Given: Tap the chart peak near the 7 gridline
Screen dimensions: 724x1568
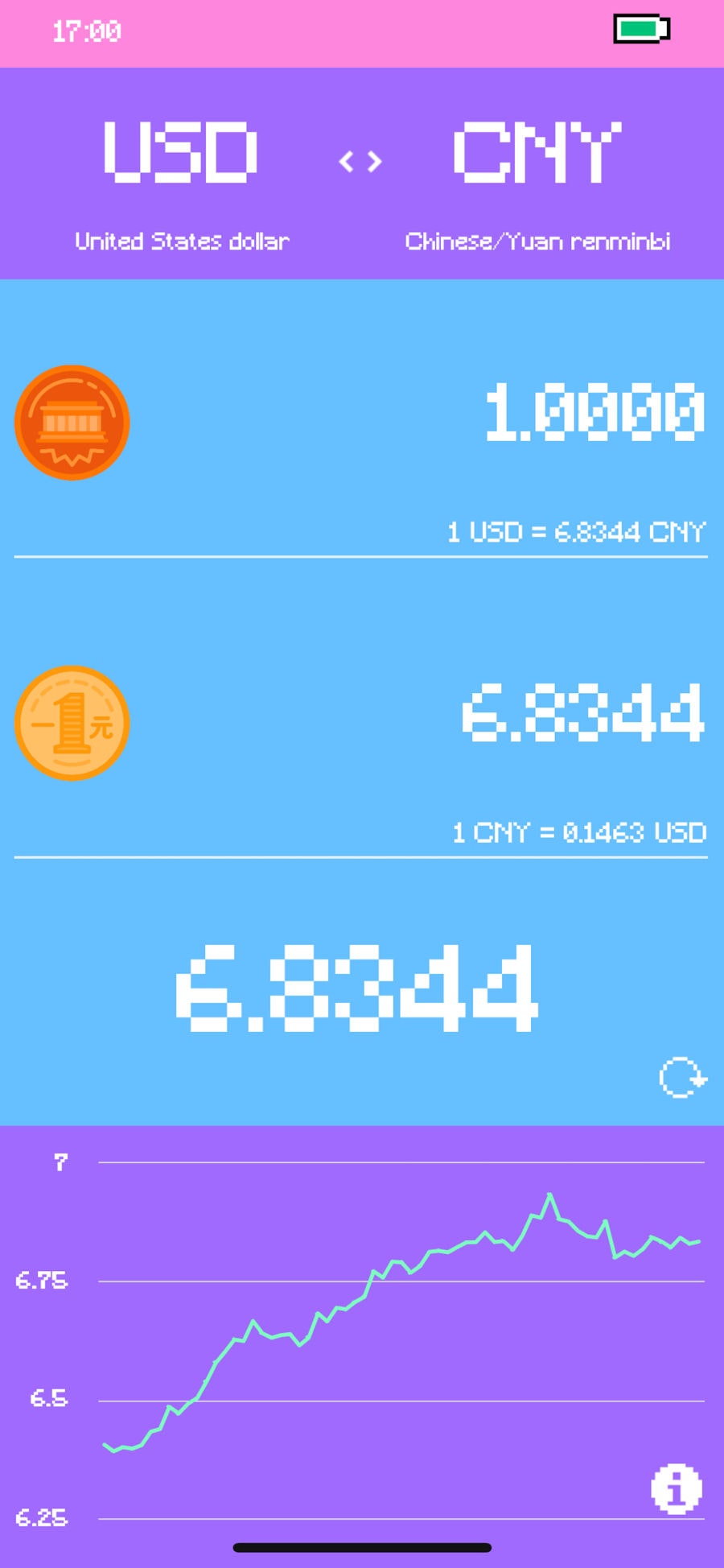Looking at the screenshot, I should [x=549, y=1193].
